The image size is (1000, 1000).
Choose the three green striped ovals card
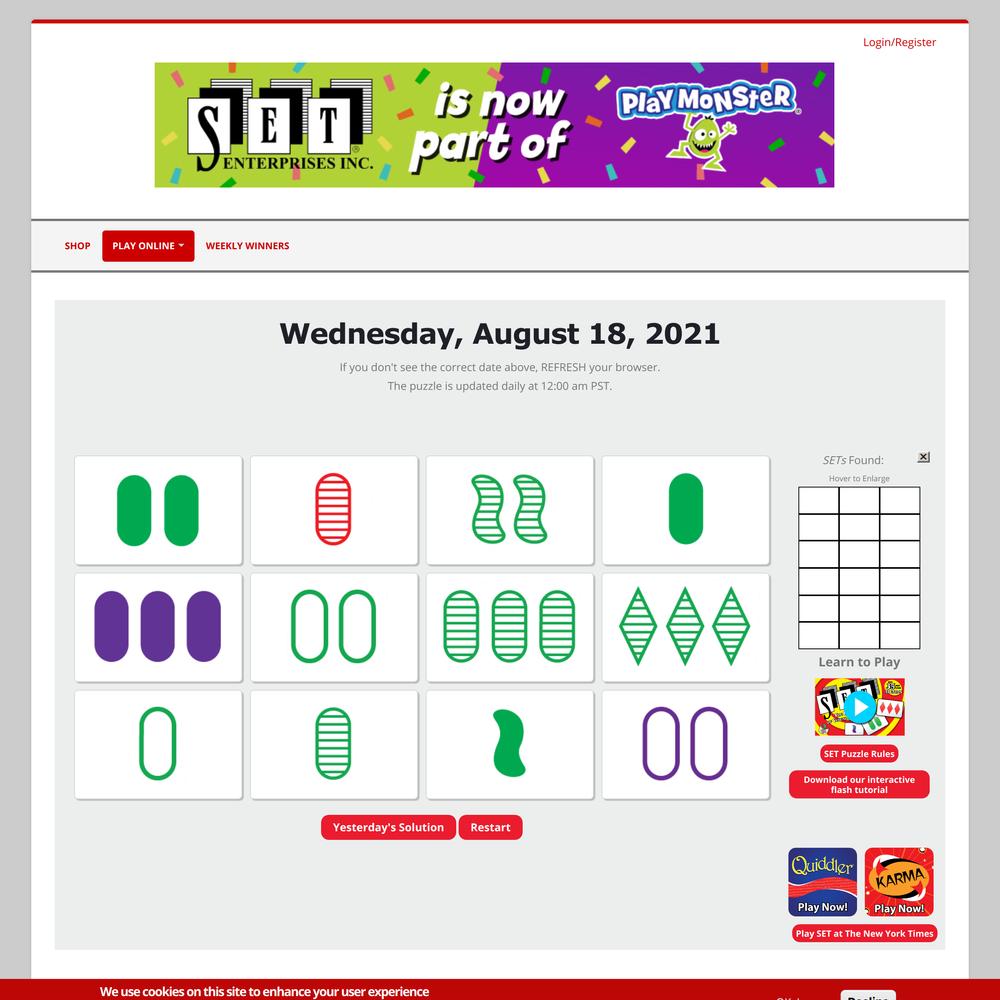tap(510, 627)
